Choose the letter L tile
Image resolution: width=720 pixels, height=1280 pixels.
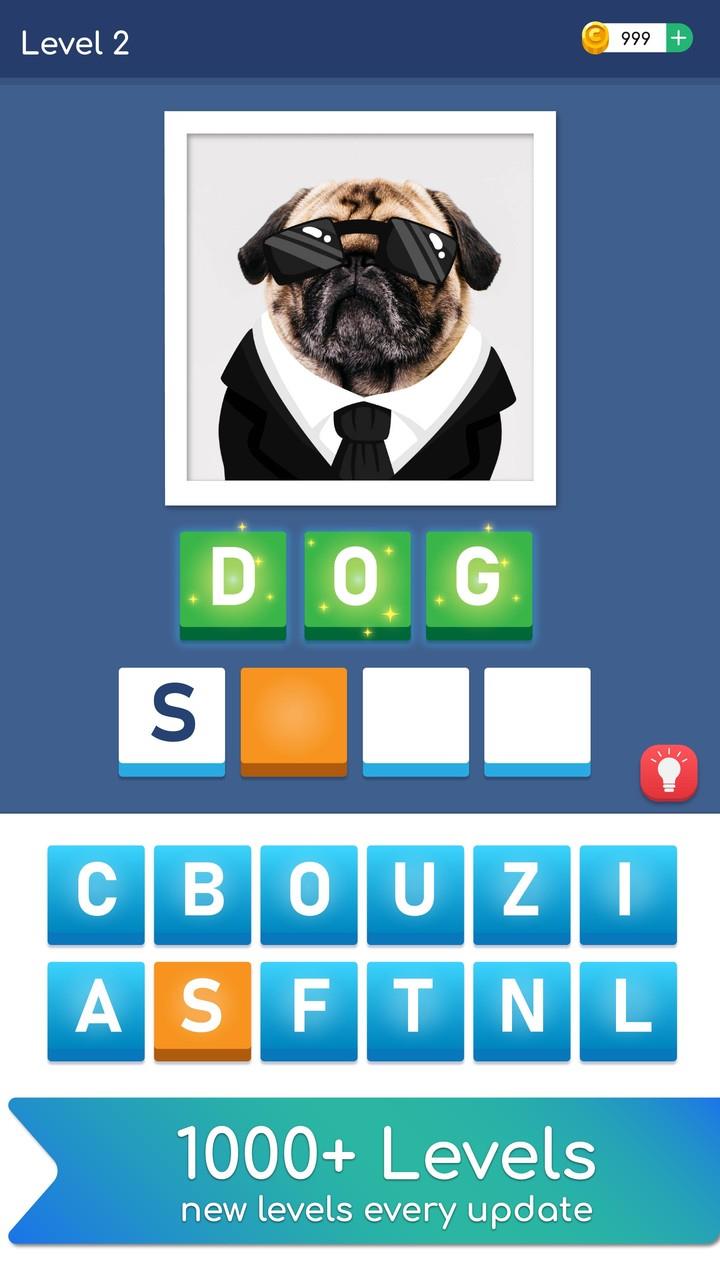628,1010
